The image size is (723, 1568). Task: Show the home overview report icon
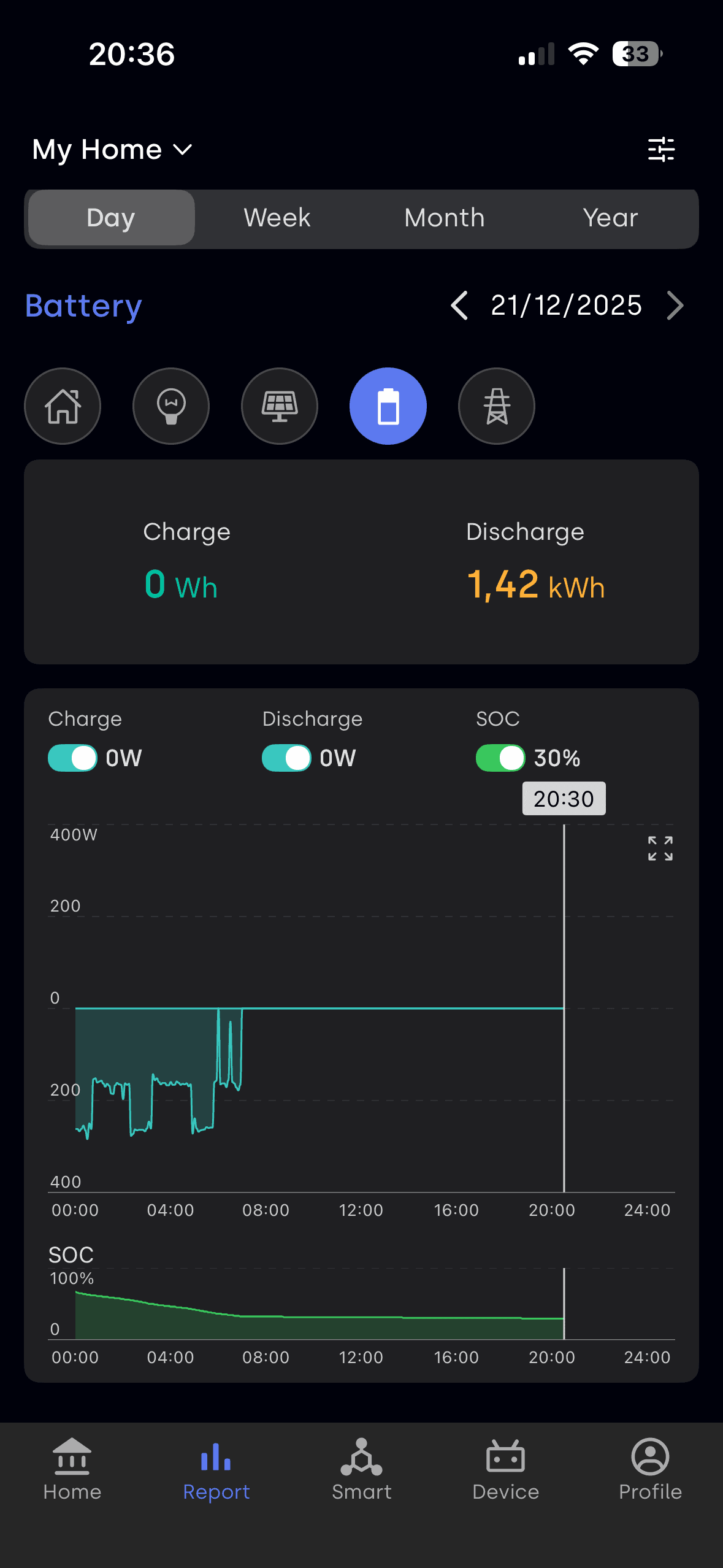[63, 406]
